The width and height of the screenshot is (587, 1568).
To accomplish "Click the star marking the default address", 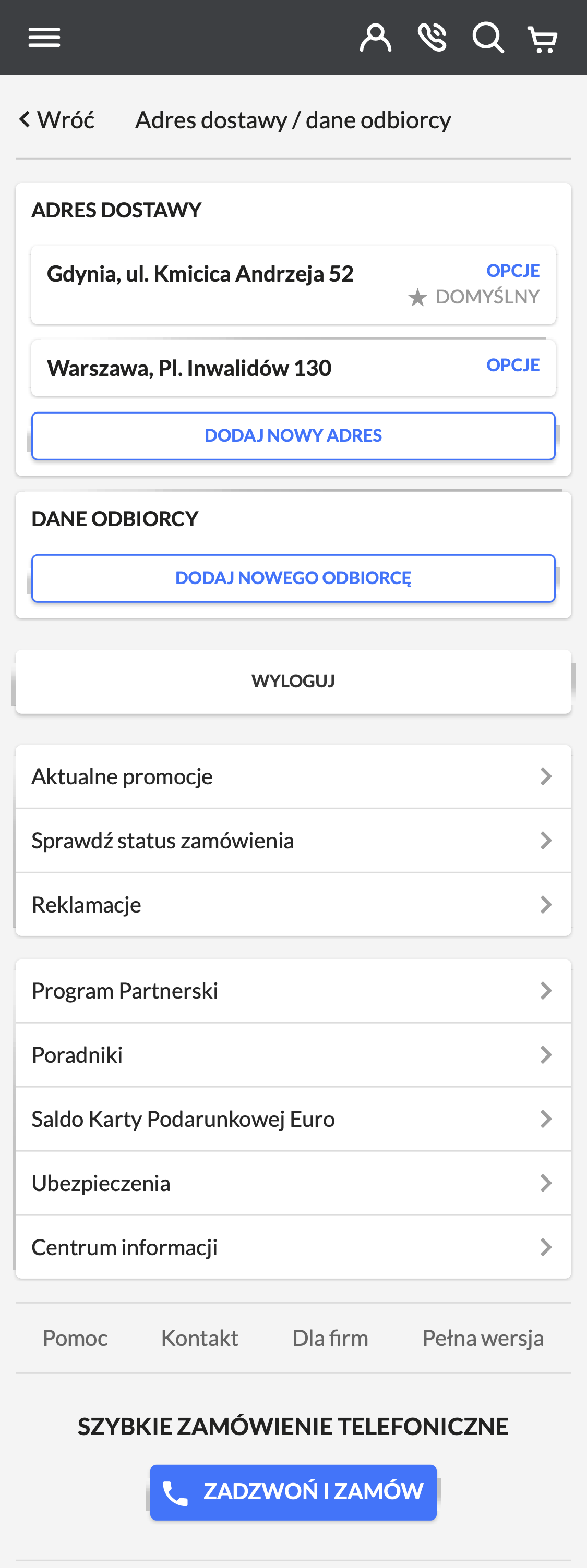I will tap(418, 297).
